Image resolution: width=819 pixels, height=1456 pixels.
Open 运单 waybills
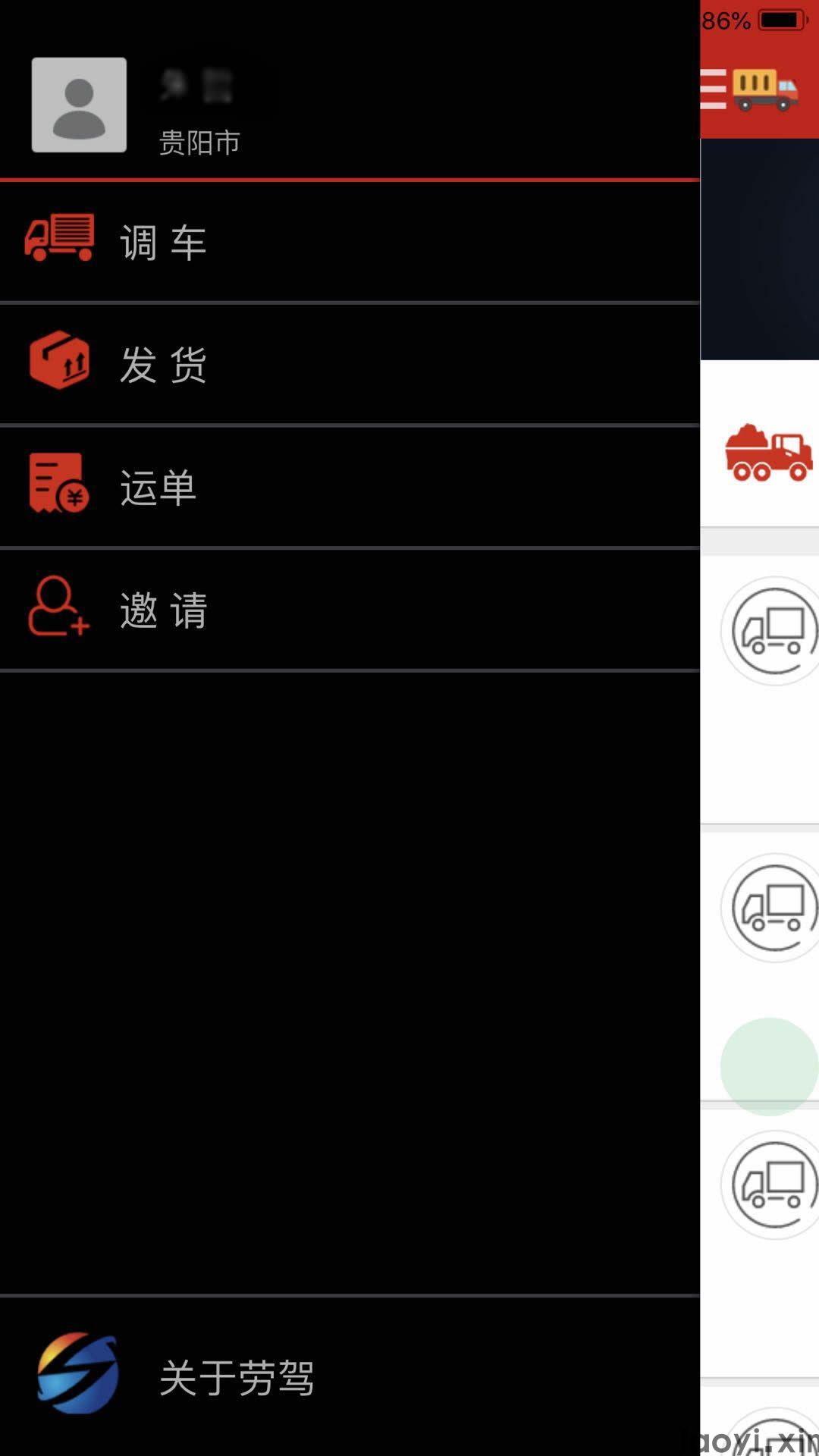click(350, 487)
